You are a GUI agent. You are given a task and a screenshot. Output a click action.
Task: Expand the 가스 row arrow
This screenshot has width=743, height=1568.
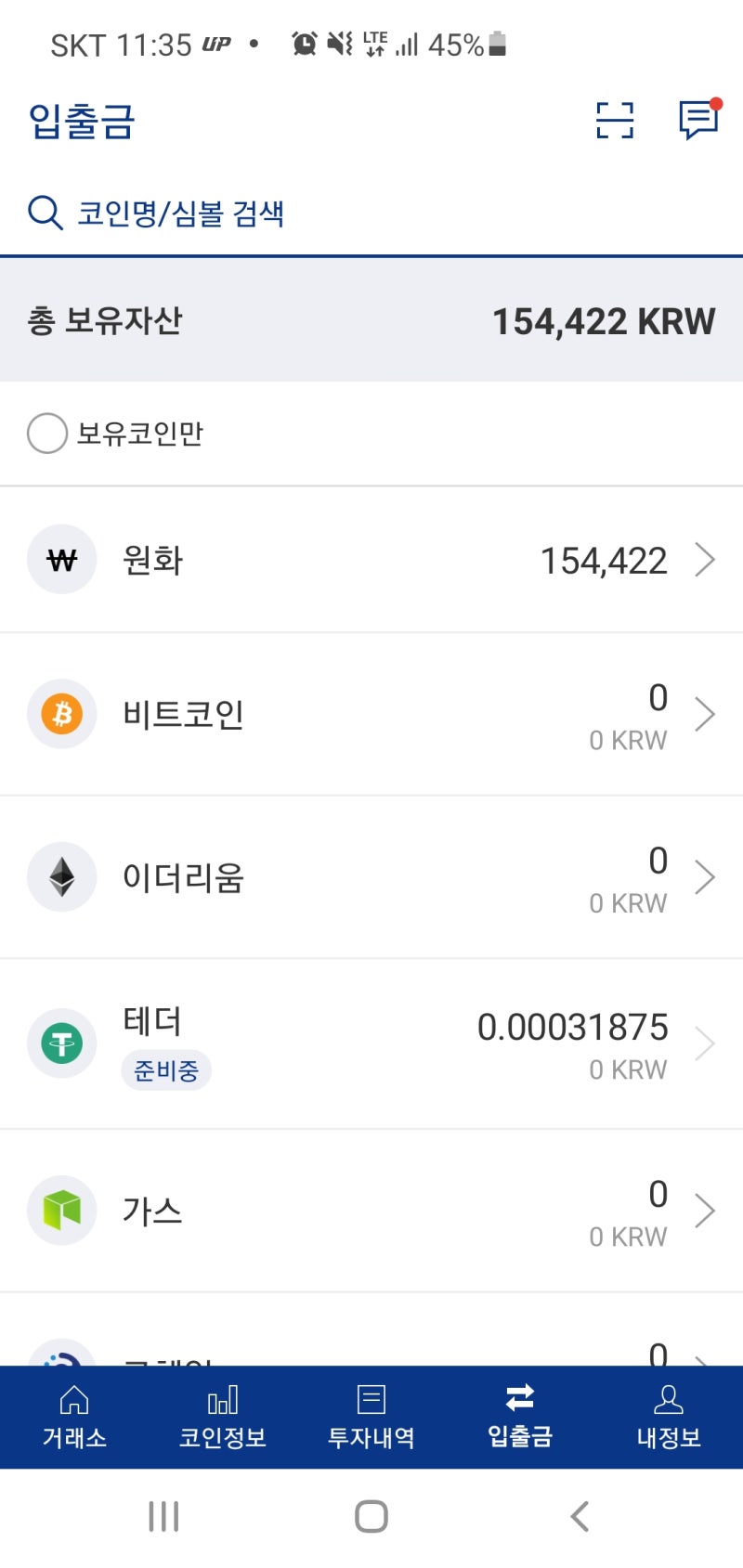706,1210
